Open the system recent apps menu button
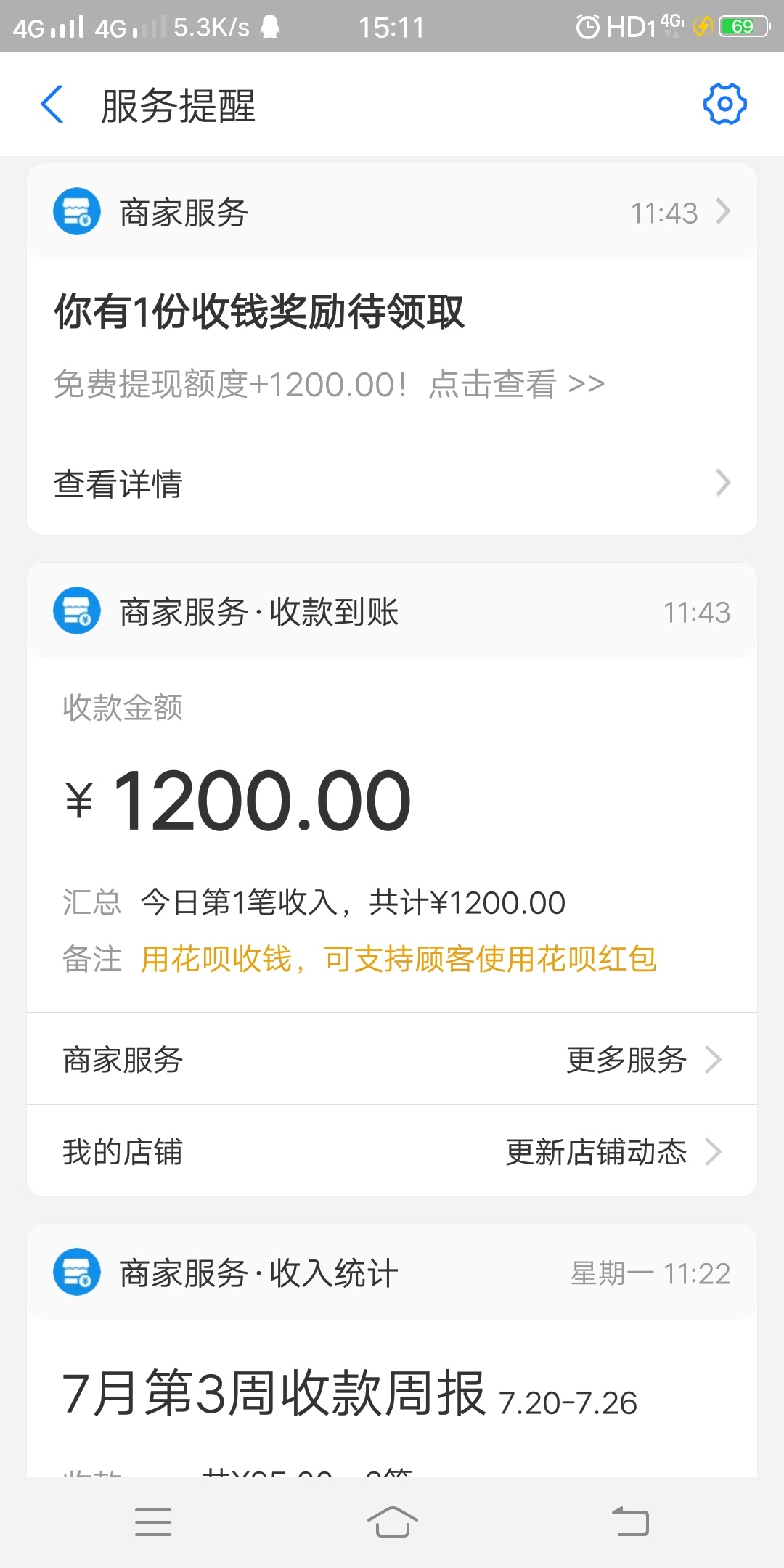Image resolution: width=784 pixels, height=1568 pixels. (153, 1522)
